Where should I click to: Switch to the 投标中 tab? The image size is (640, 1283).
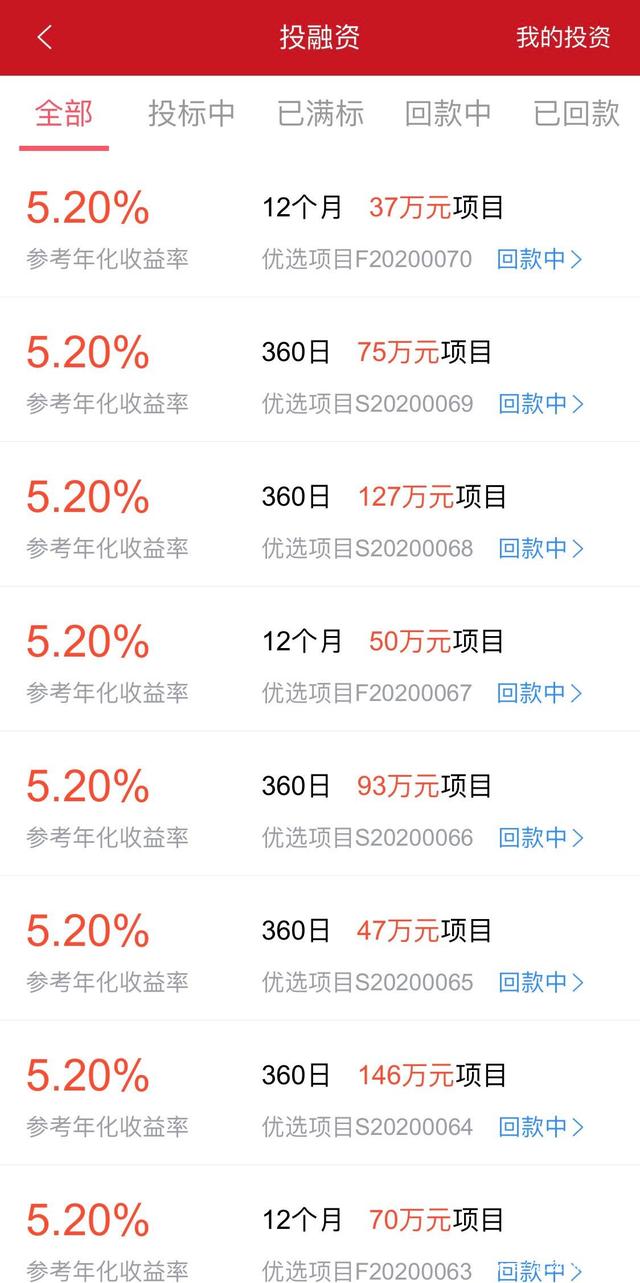192,113
